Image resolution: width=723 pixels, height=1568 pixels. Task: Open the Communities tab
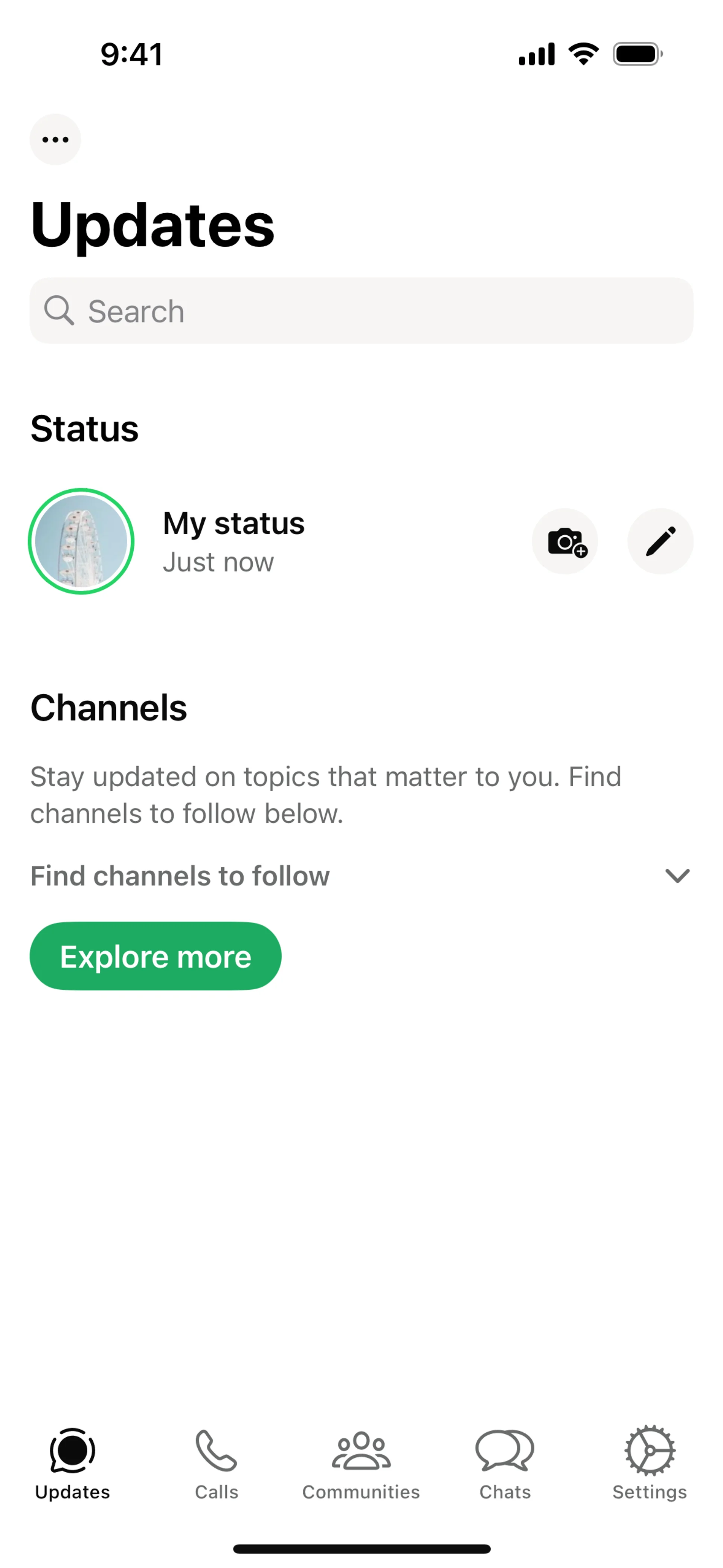coord(361,1464)
